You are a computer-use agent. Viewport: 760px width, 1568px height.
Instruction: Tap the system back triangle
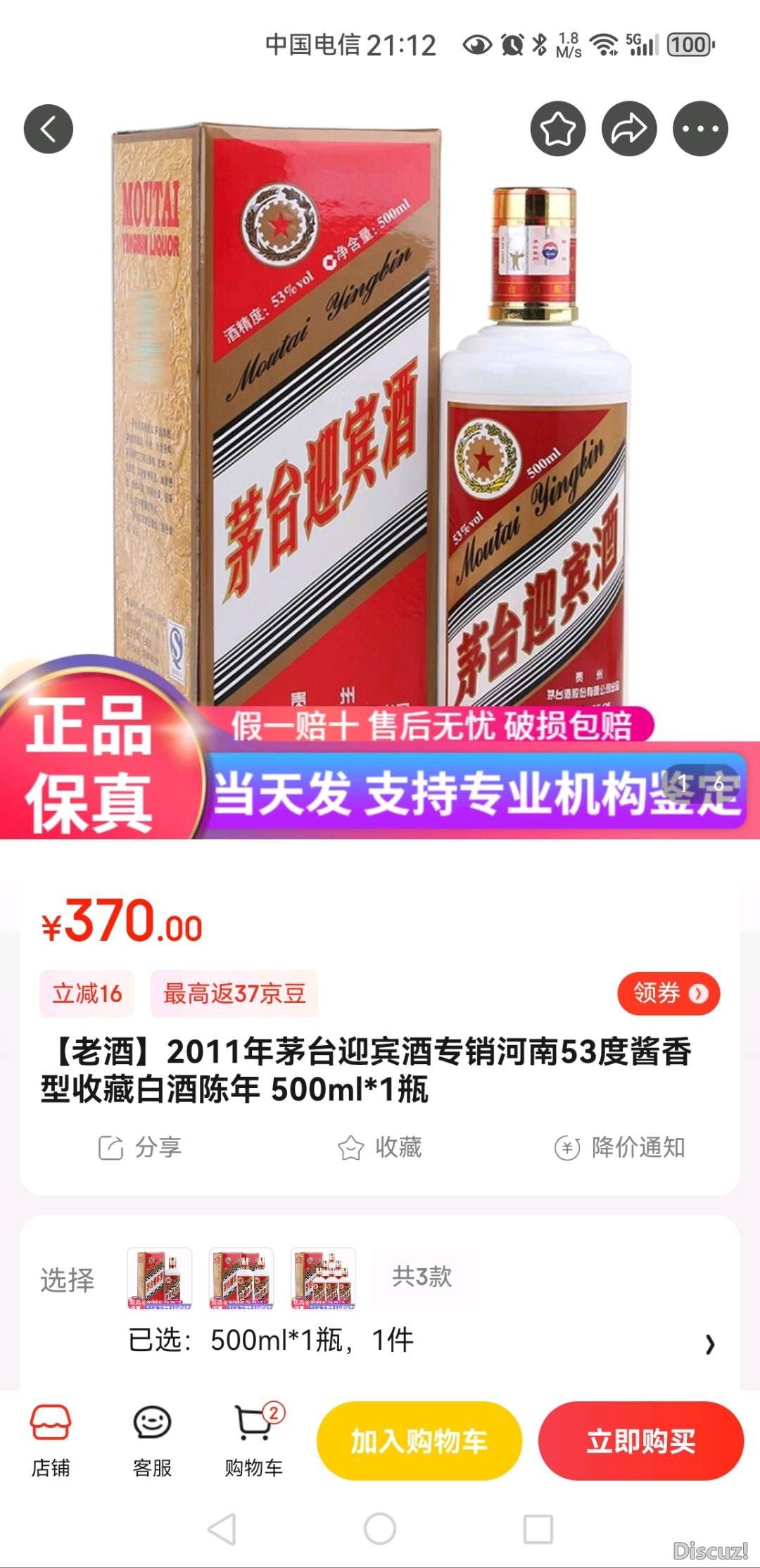[222, 1529]
